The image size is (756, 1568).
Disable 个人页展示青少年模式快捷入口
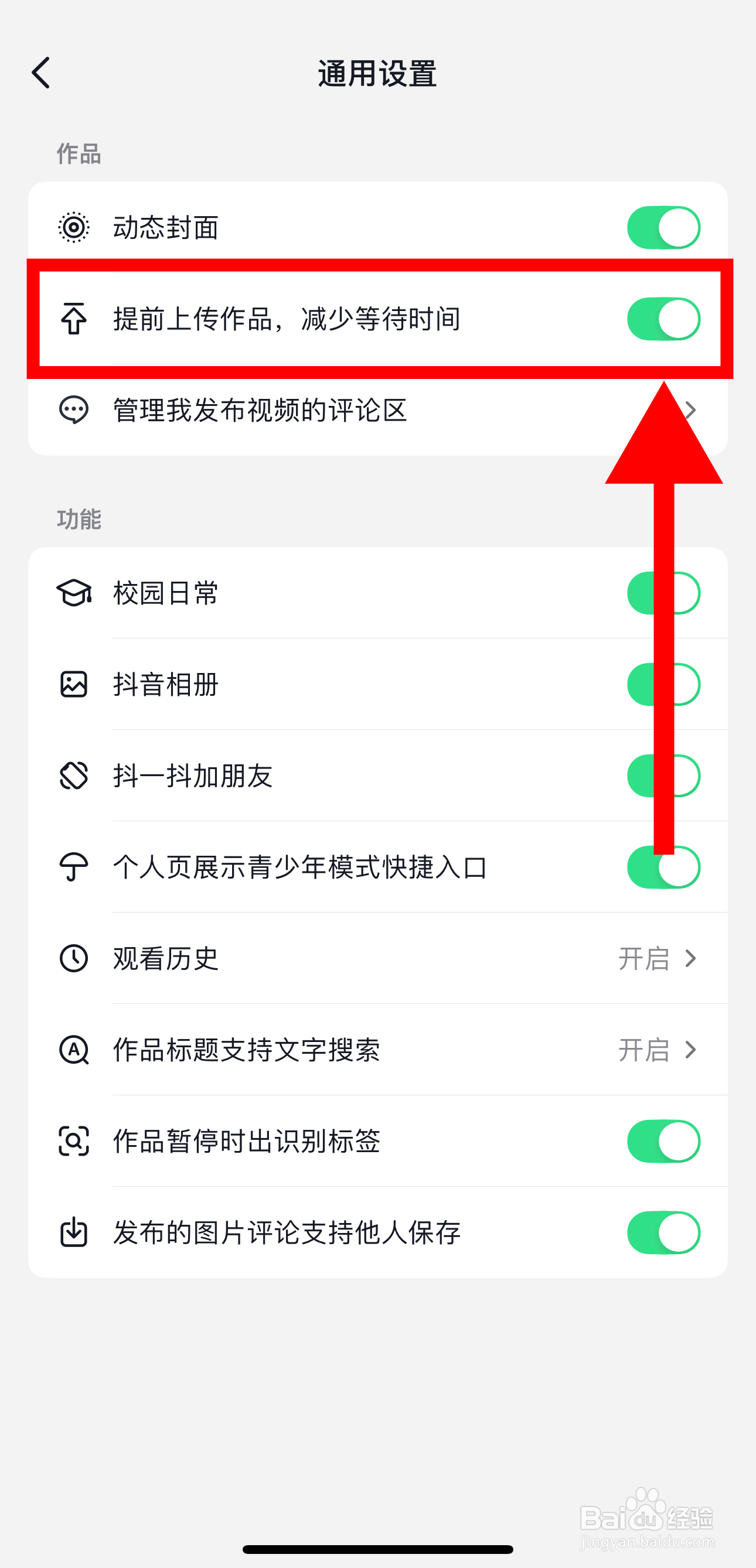(664, 867)
